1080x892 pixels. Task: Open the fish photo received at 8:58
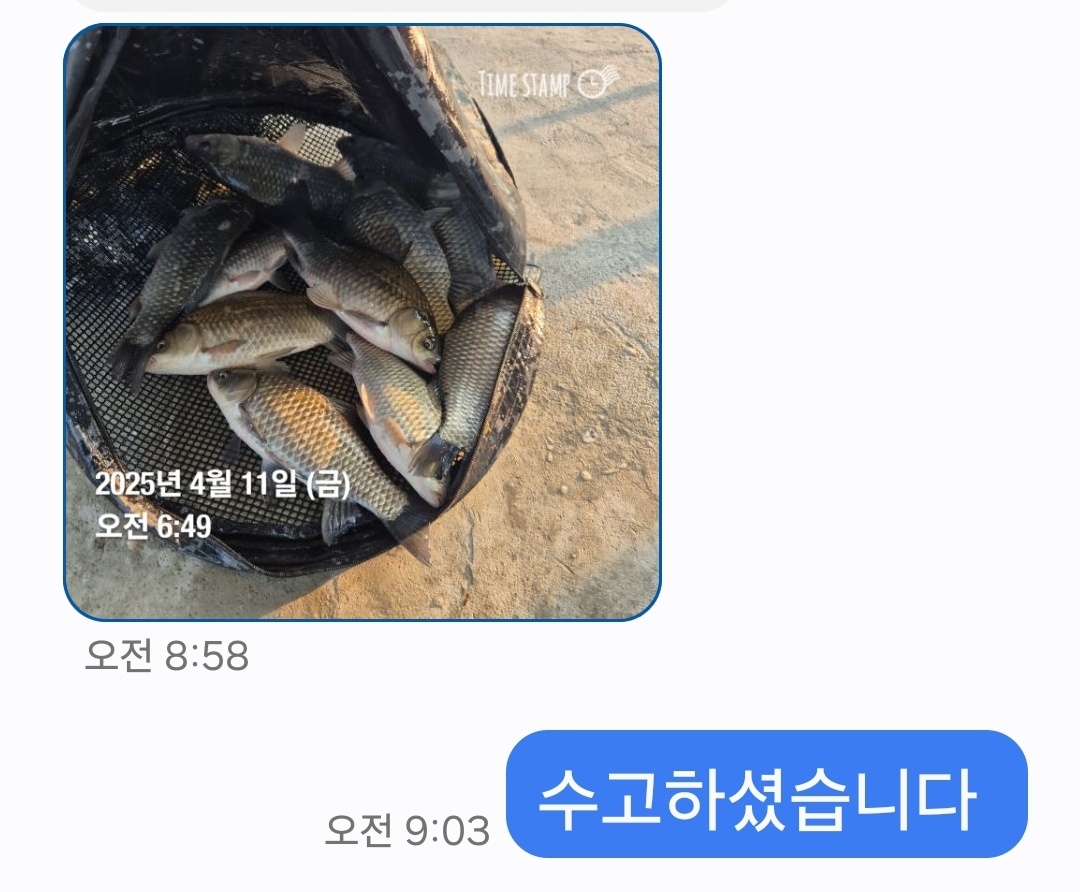[x=362, y=322]
